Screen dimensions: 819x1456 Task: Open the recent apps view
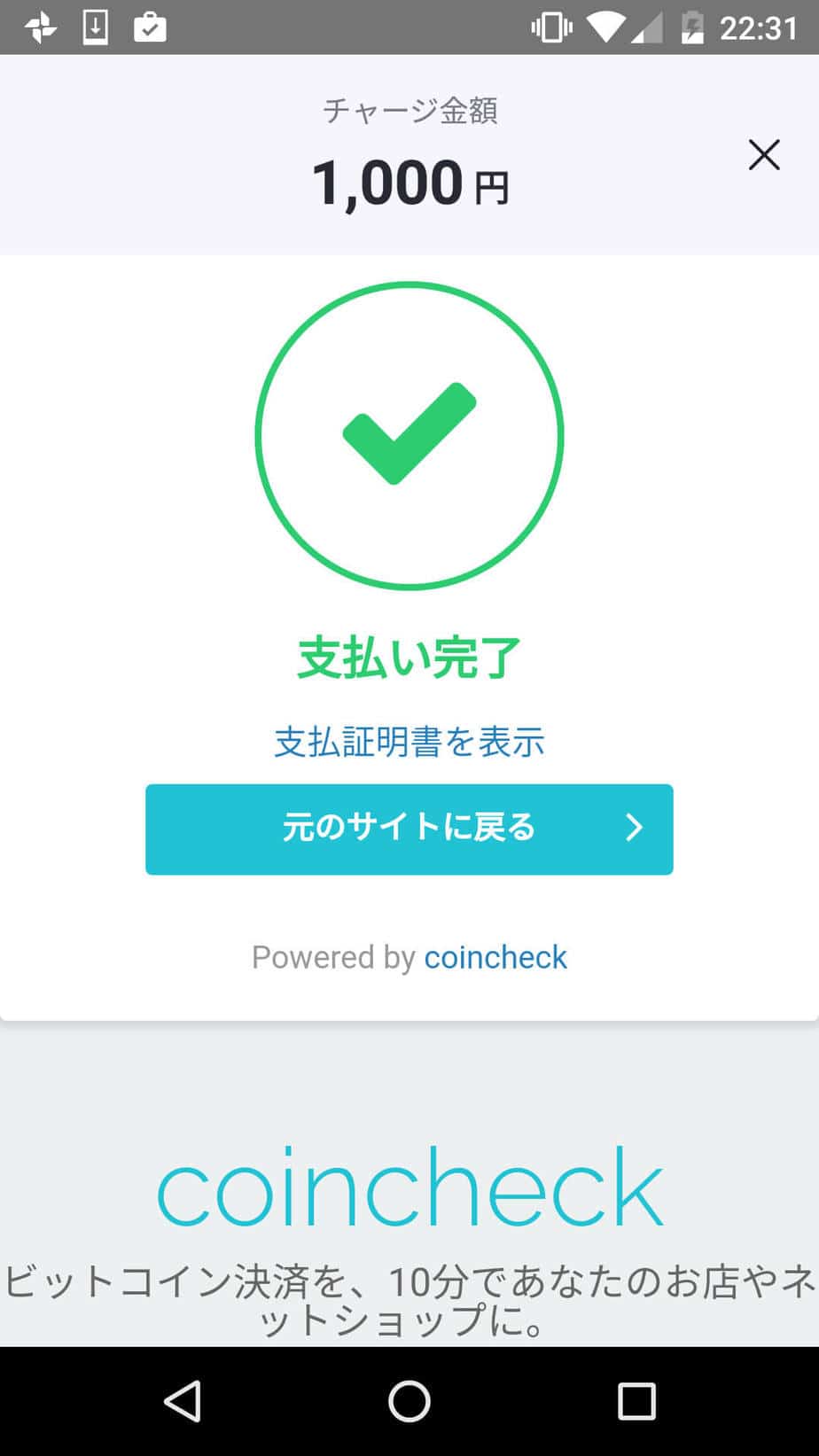tap(636, 1402)
